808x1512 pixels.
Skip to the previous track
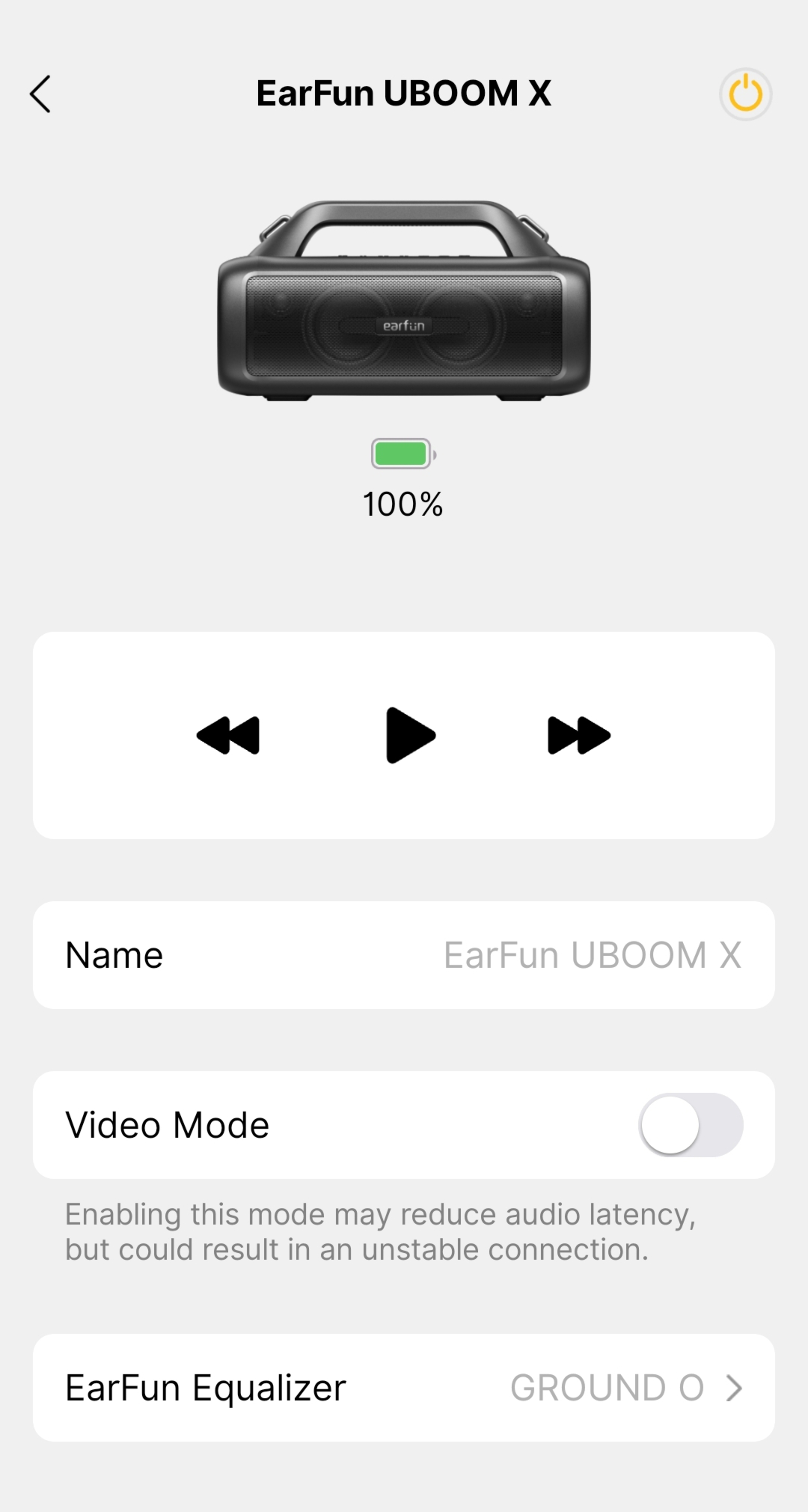pyautogui.click(x=228, y=735)
